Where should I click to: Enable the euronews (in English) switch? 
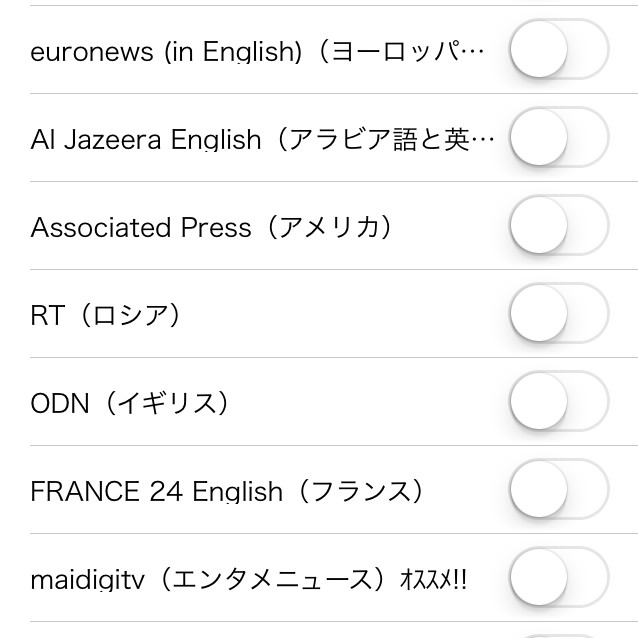[558, 49]
